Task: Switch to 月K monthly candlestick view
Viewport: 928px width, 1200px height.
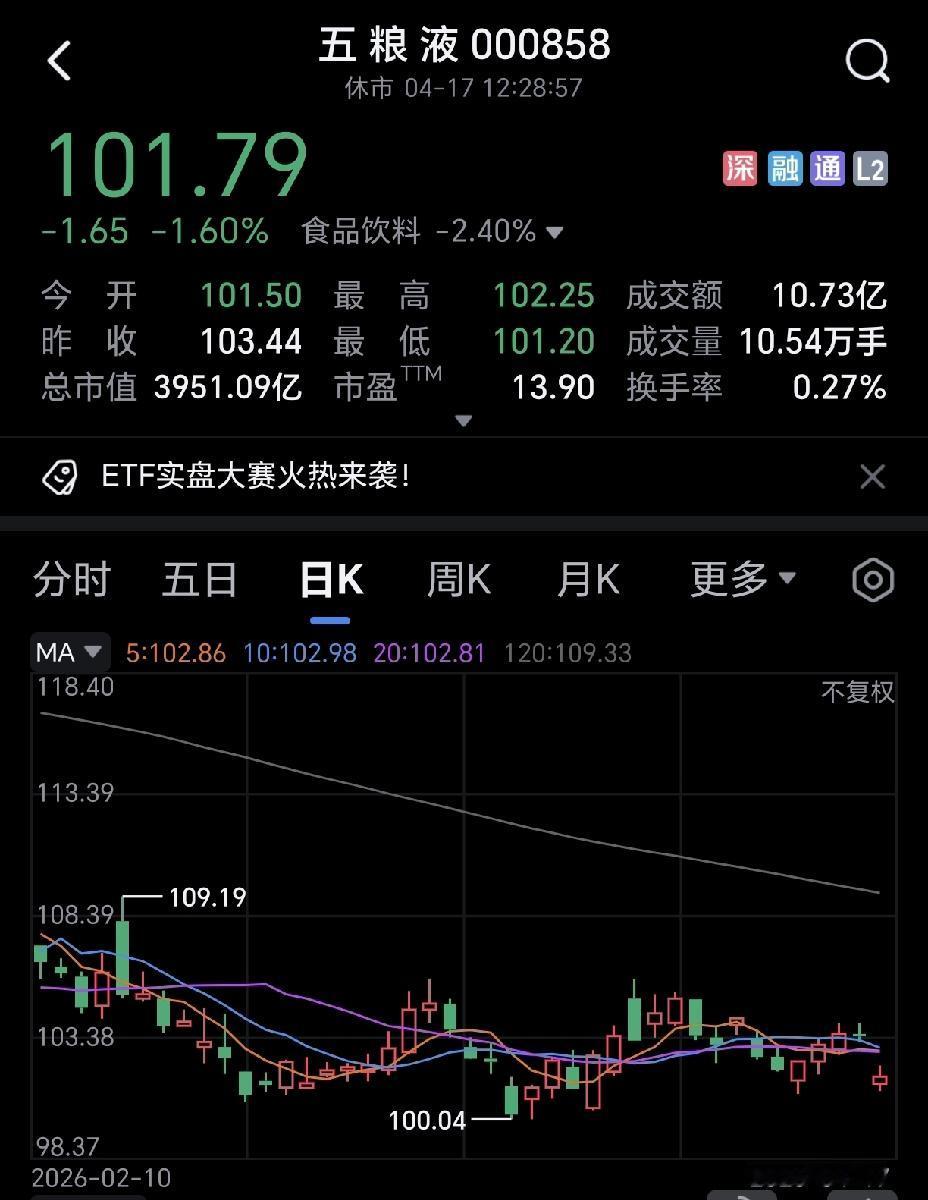Action: coord(588,580)
